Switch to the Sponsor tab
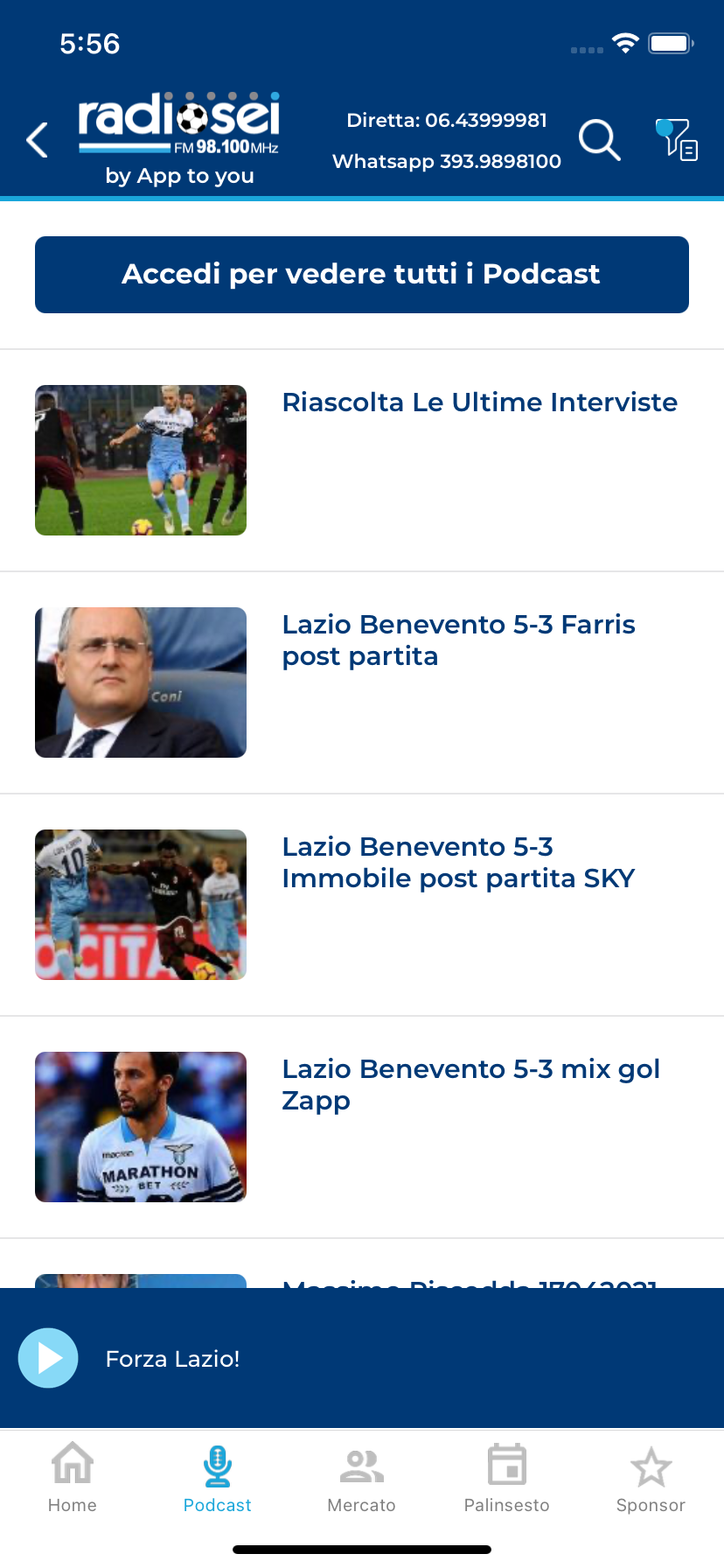The image size is (724, 1568). pos(651,1478)
